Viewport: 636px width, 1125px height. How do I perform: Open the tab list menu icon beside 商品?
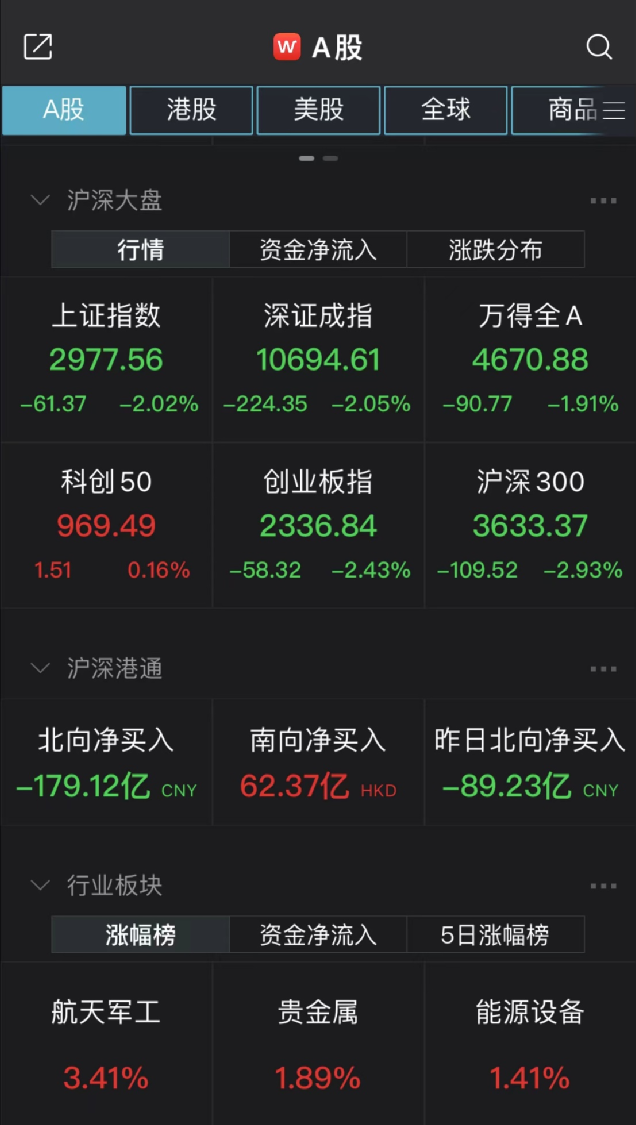tap(614, 110)
